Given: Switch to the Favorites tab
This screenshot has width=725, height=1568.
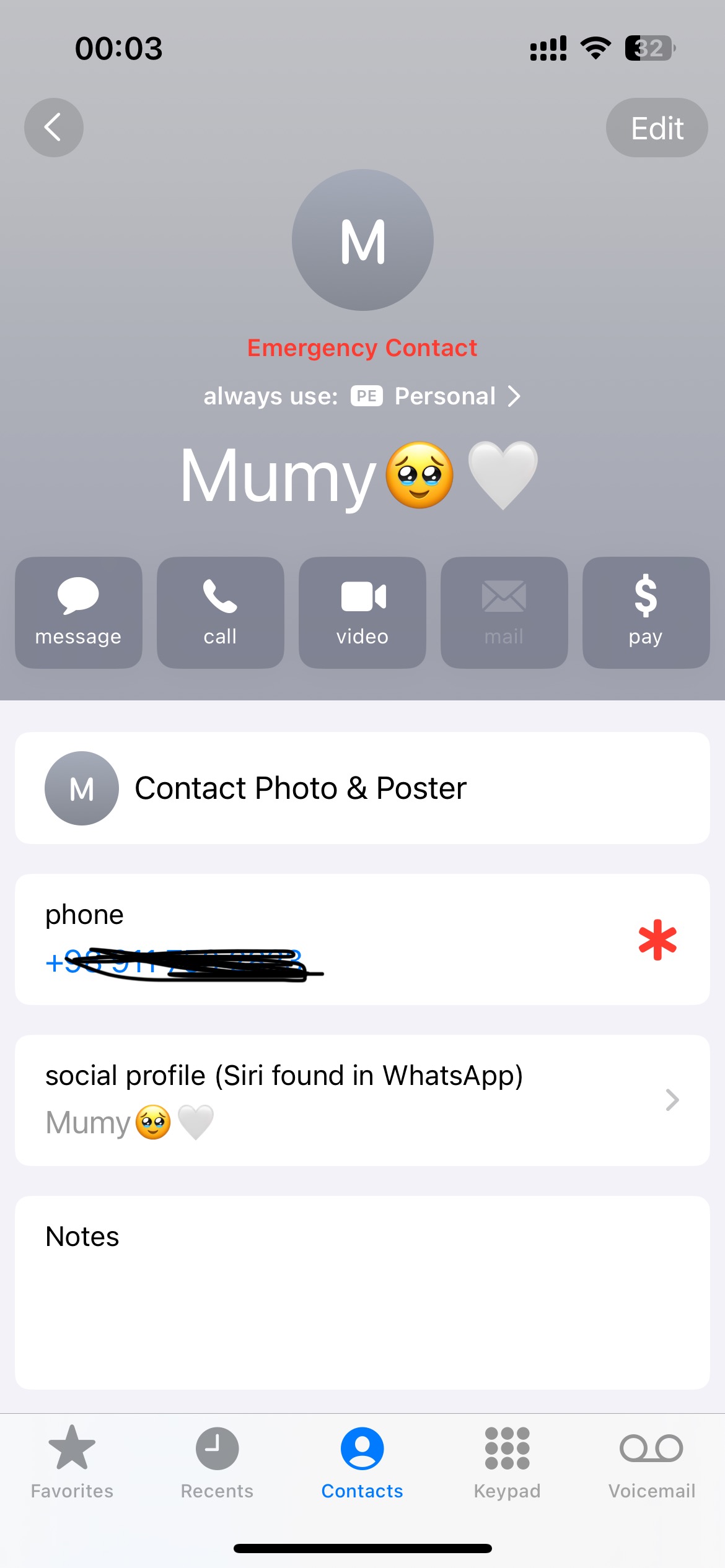Looking at the screenshot, I should point(72,1460).
